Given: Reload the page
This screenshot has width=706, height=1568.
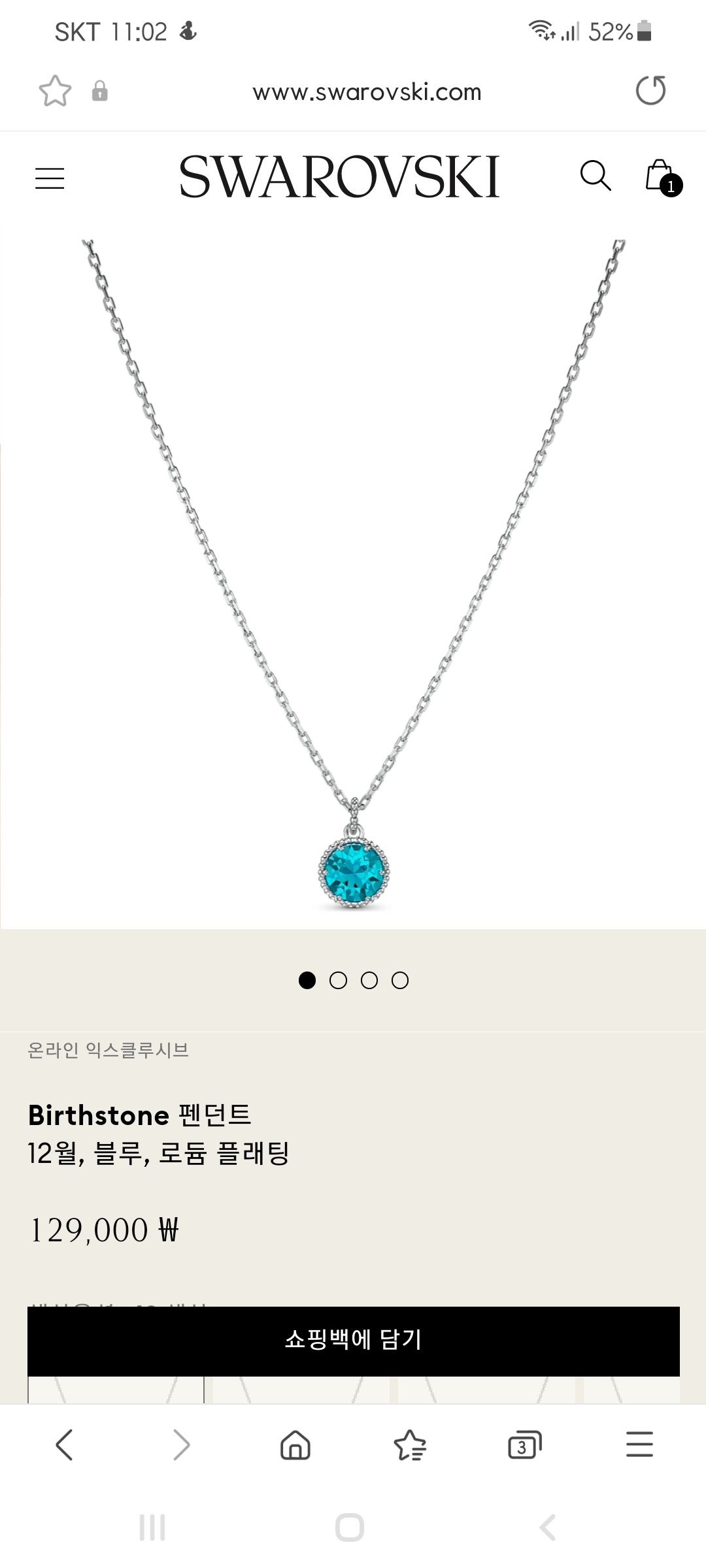Looking at the screenshot, I should coord(650,90).
